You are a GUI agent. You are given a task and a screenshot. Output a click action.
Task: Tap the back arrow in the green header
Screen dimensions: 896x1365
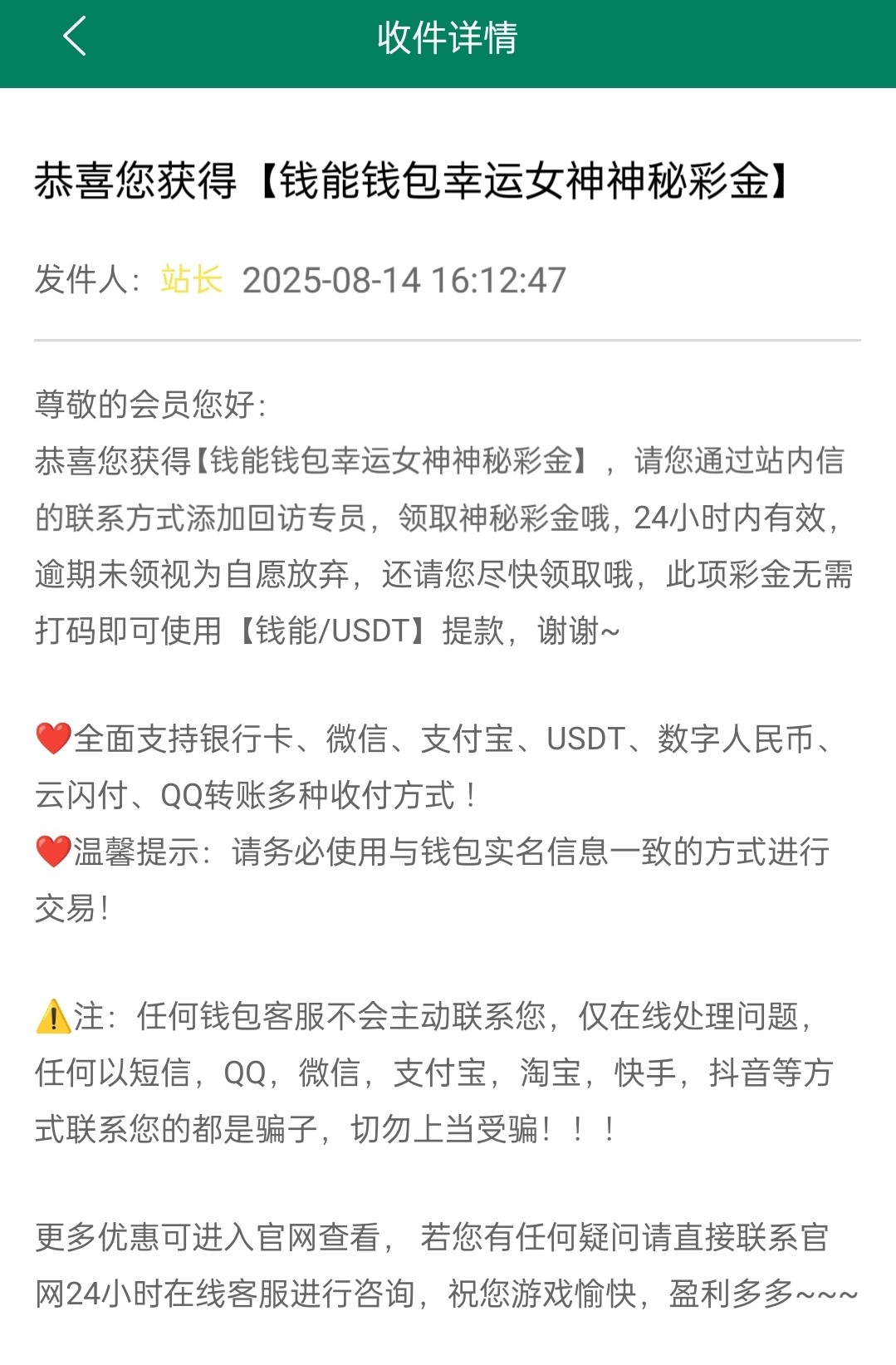73,38
